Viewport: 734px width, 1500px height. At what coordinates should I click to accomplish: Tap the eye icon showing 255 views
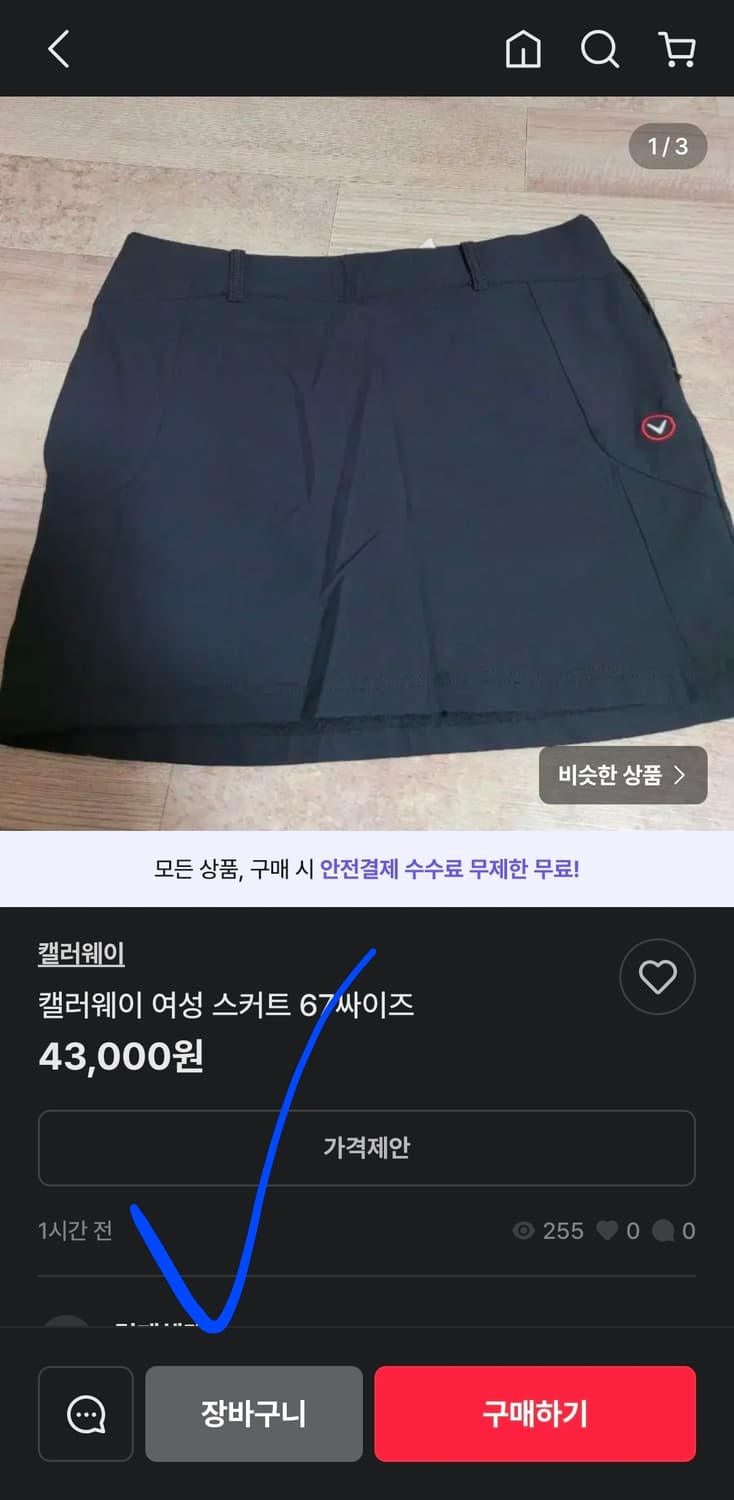click(x=523, y=1231)
